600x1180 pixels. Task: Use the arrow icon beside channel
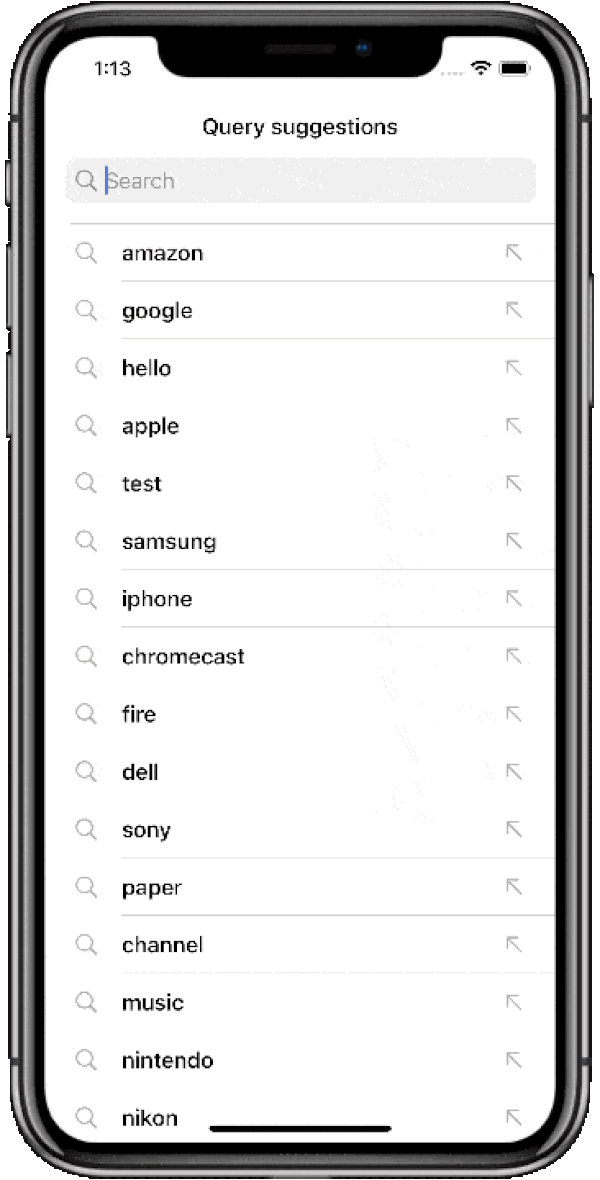click(x=513, y=944)
